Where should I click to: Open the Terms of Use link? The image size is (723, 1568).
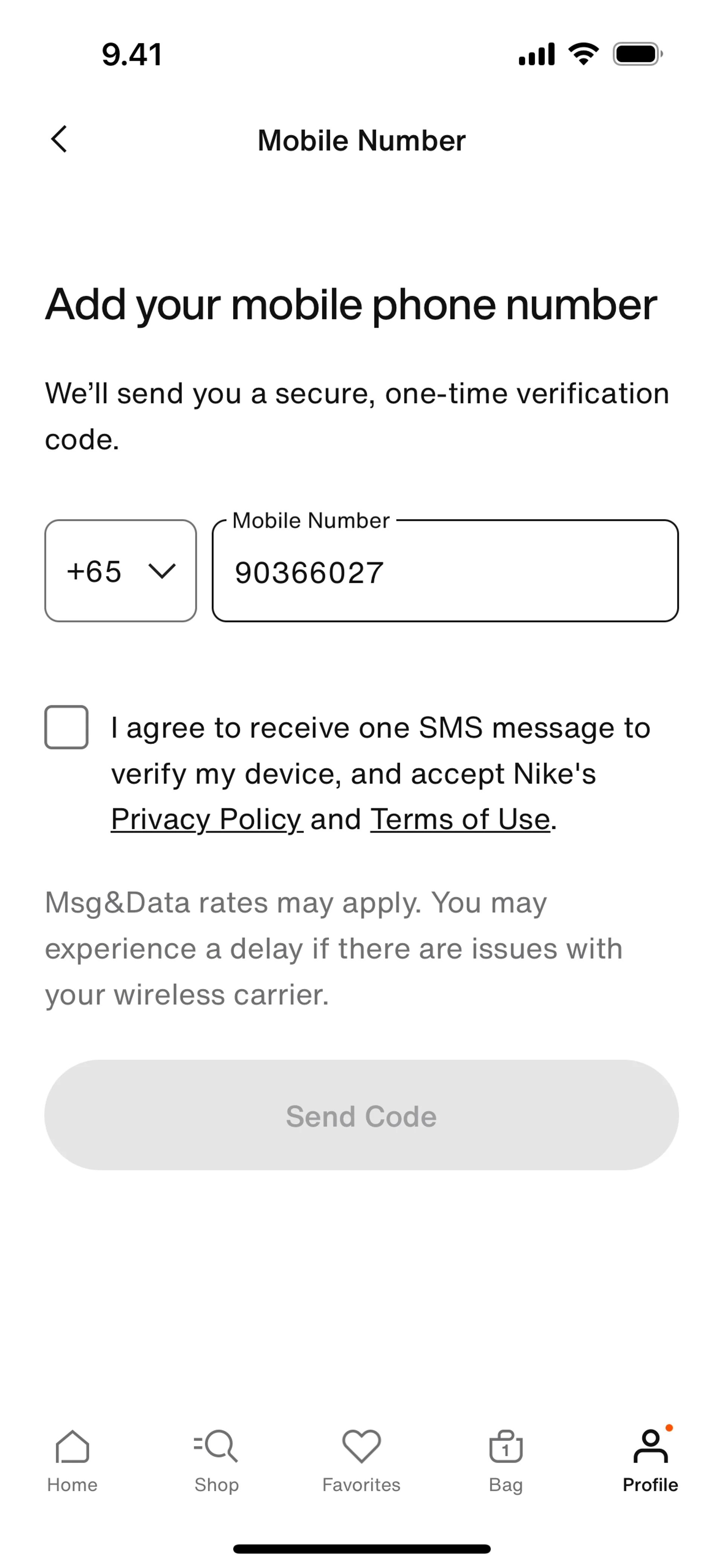460,819
